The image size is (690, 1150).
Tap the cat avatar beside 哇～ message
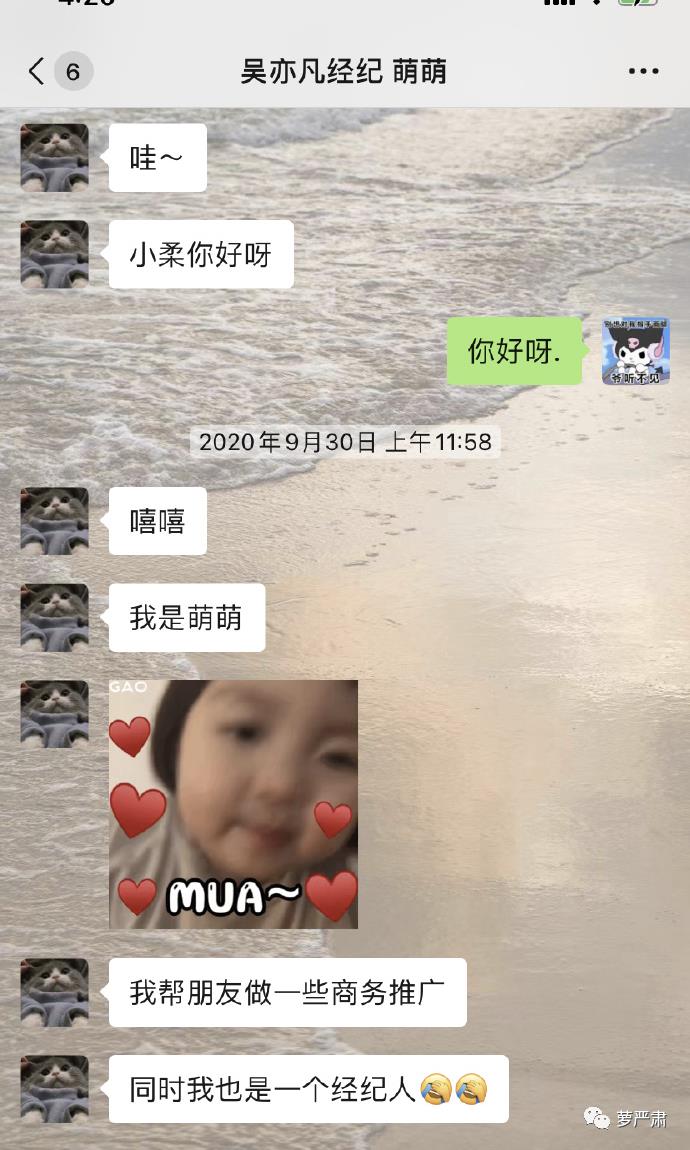[55, 158]
